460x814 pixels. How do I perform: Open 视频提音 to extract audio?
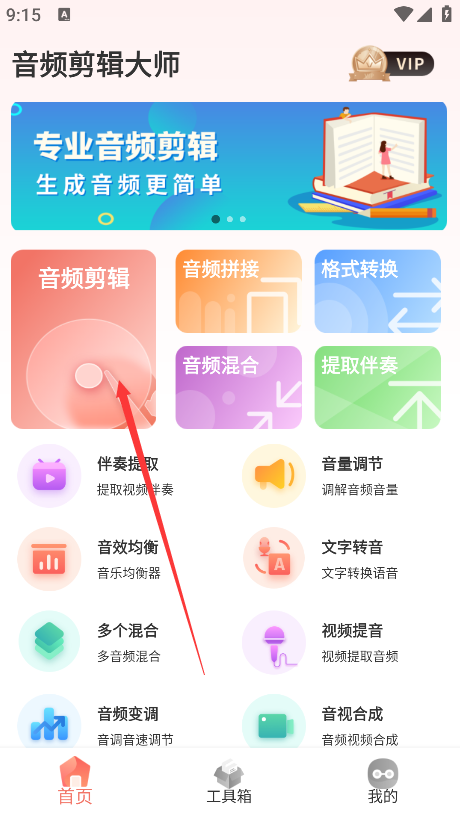click(320, 642)
